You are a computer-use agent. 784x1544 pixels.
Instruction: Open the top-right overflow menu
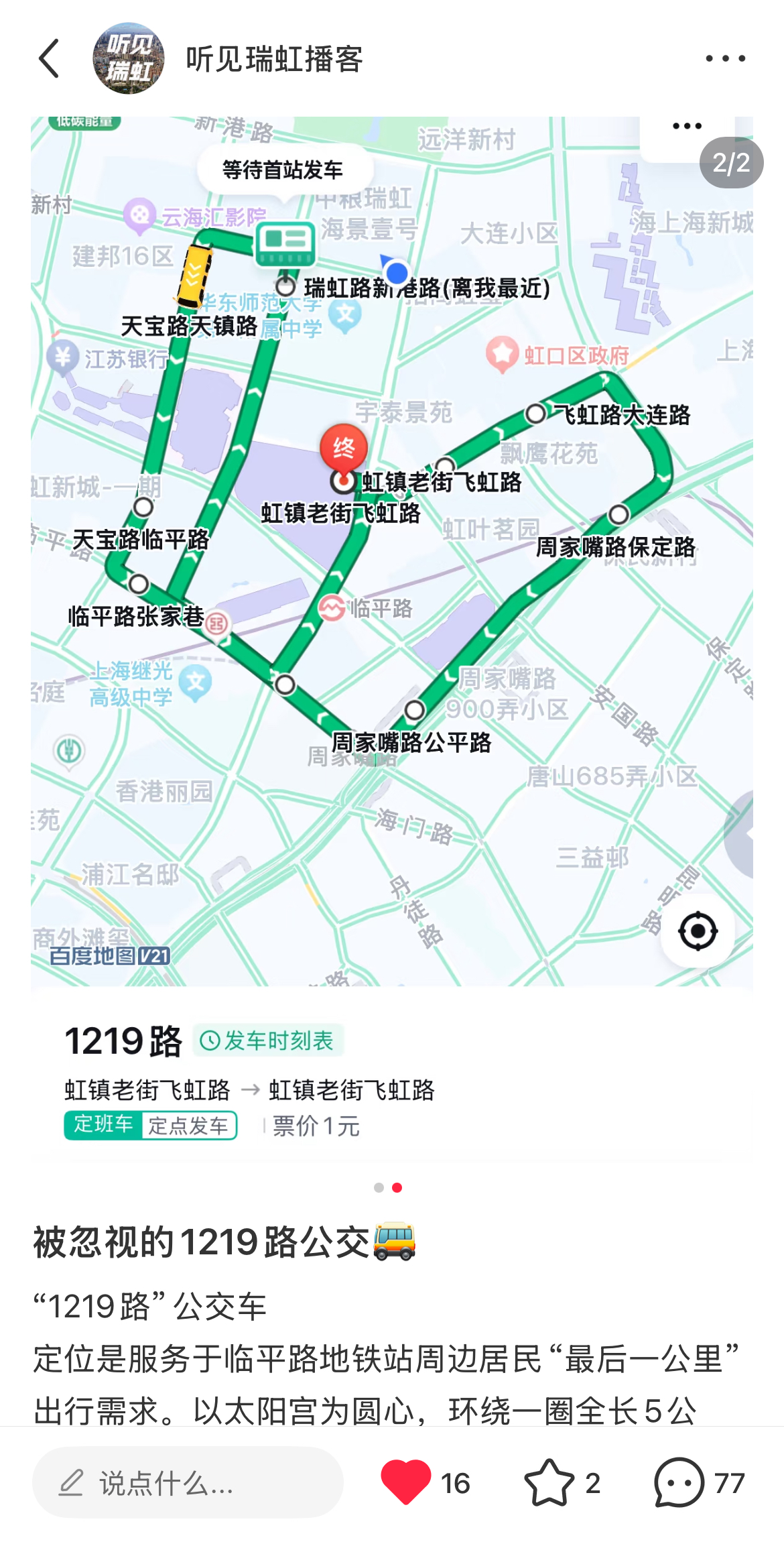tap(725, 59)
